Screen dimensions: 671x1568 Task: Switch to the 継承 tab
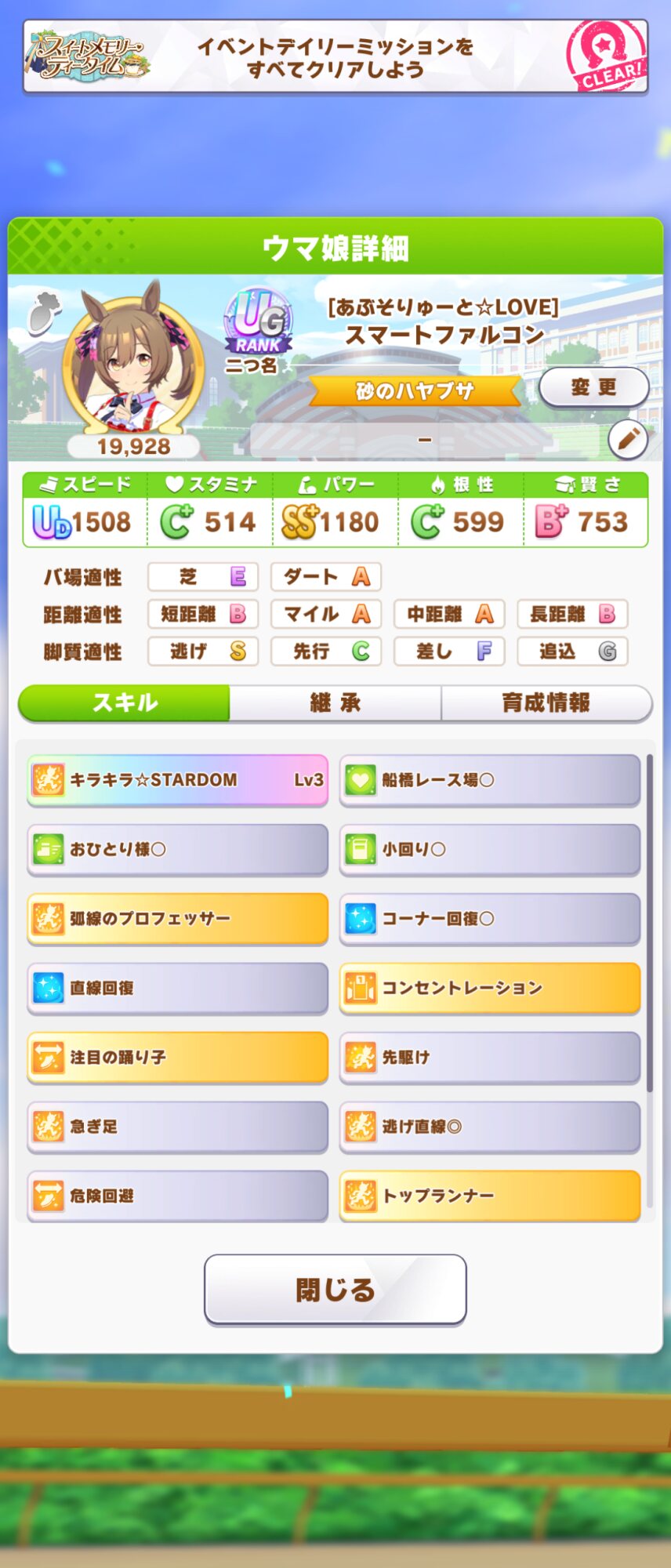(x=335, y=702)
